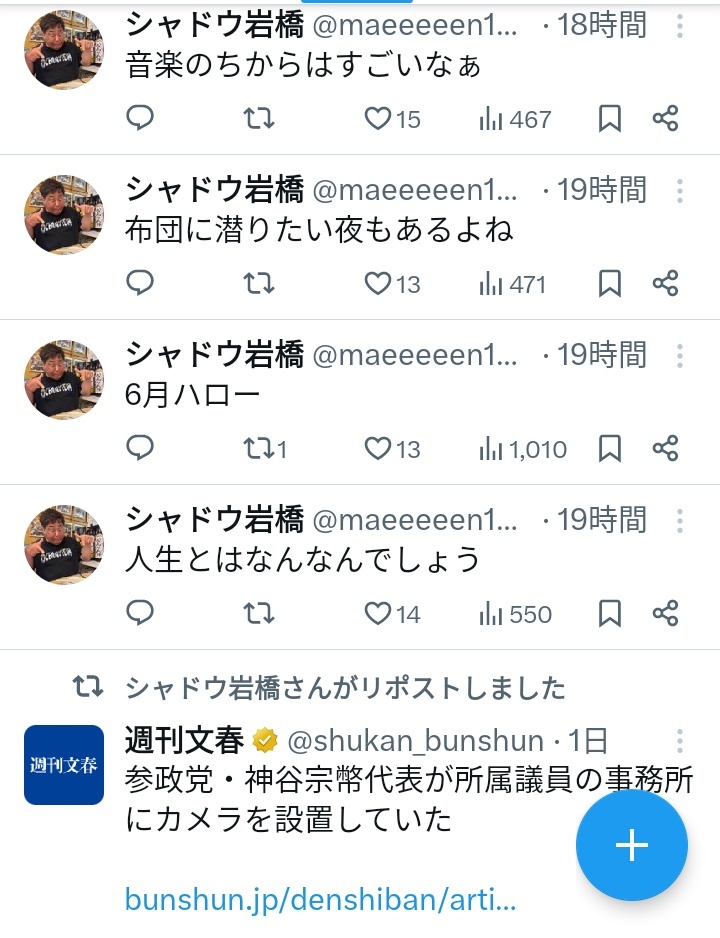Open the bunshun.jp article link

coord(320,899)
